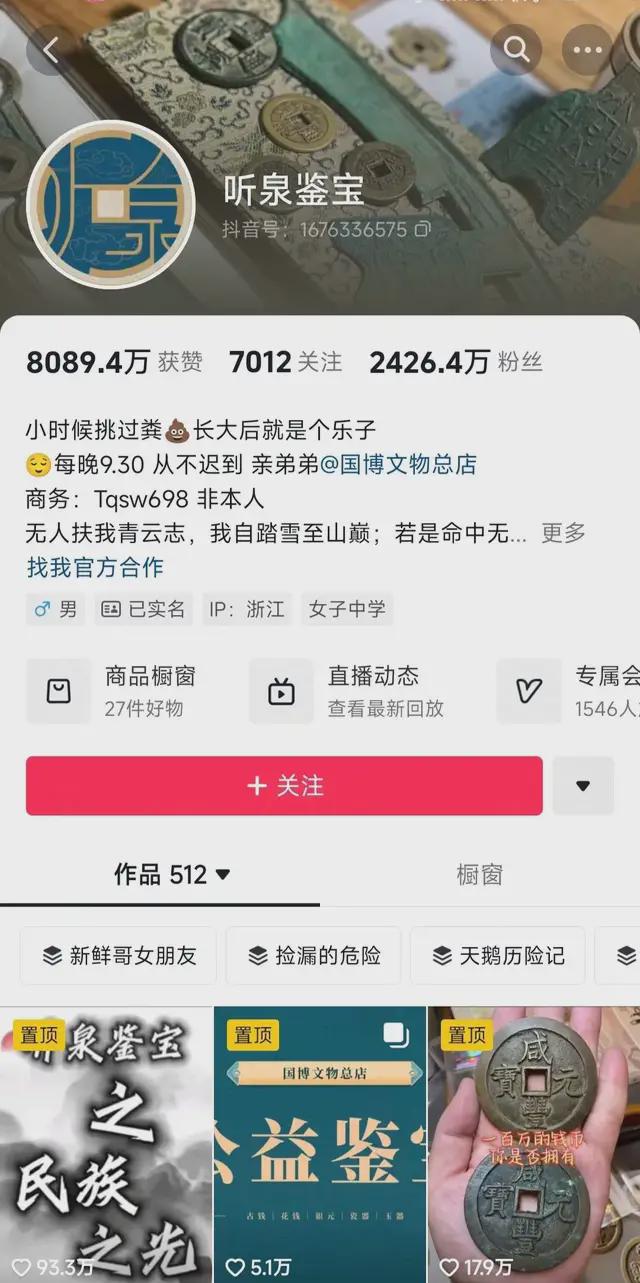Open search from the magnifier icon
The image size is (640, 1283).
pyautogui.click(x=516, y=49)
